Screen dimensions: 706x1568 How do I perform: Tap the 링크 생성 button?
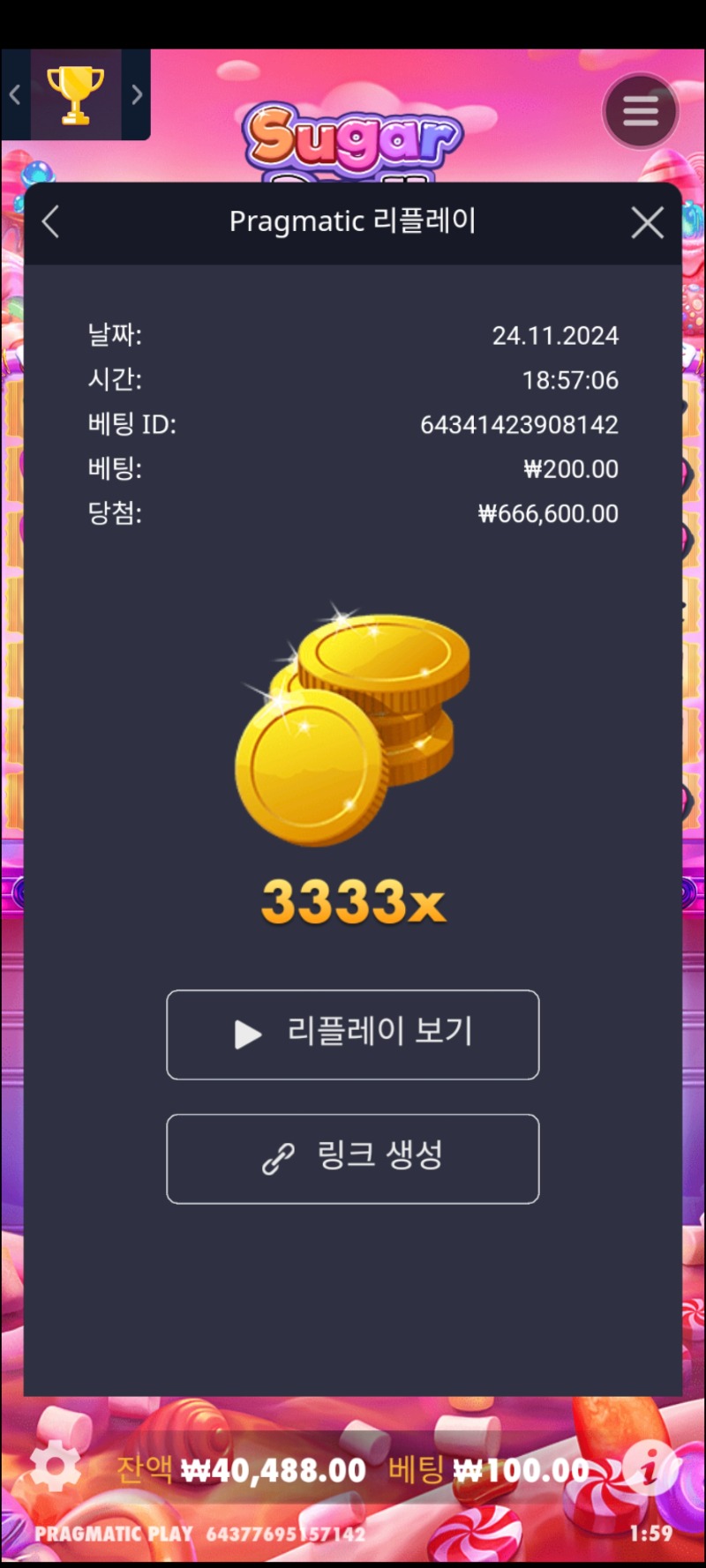[353, 1159]
